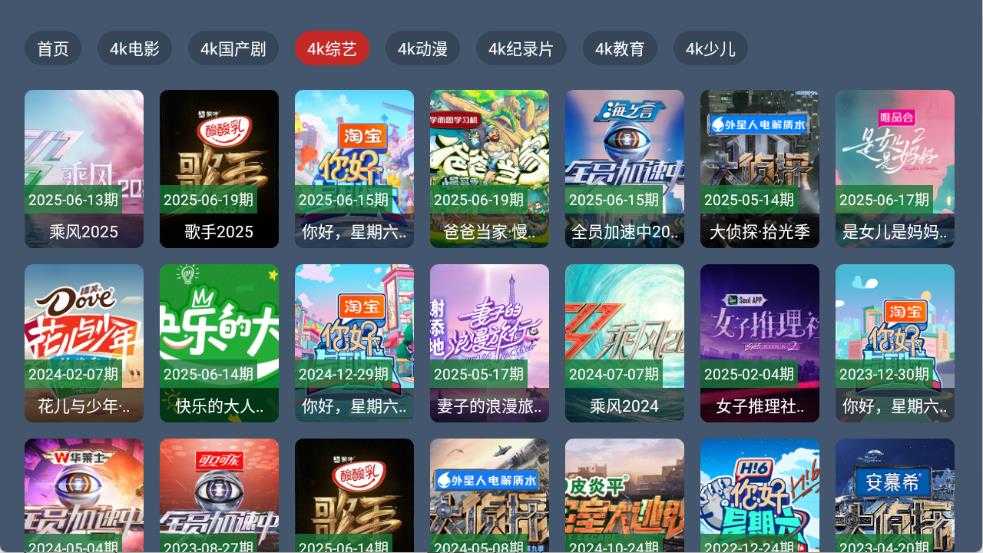Open 女子推理社 show tile
This screenshot has height=553, width=983.
pyautogui.click(x=759, y=342)
